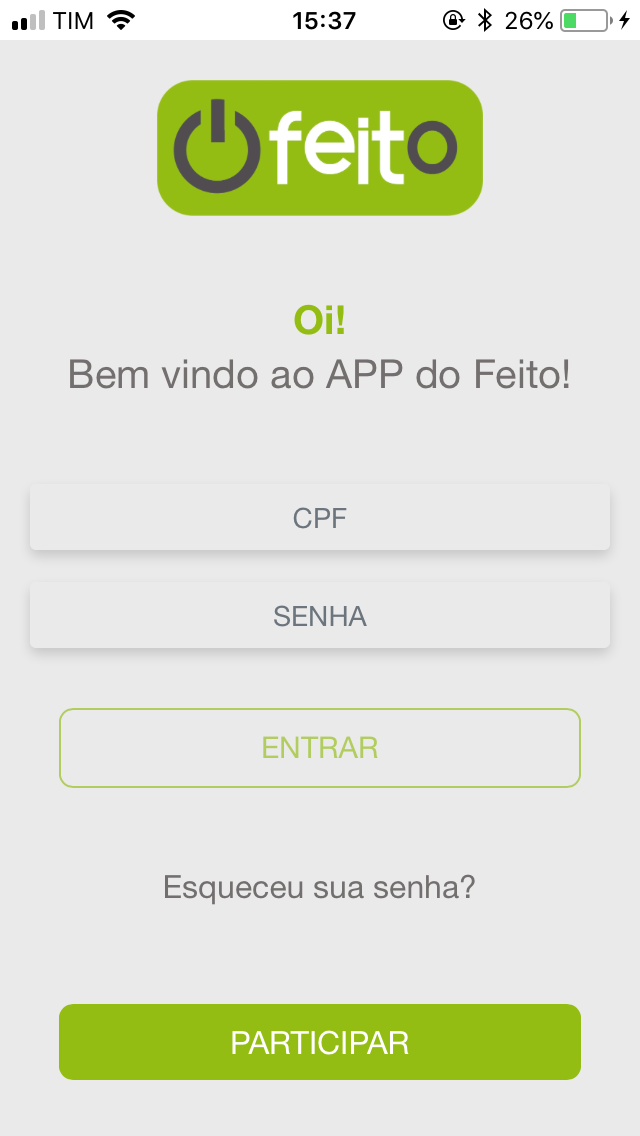Log in with the ENTRAR button
The height and width of the screenshot is (1136, 640).
click(320, 748)
